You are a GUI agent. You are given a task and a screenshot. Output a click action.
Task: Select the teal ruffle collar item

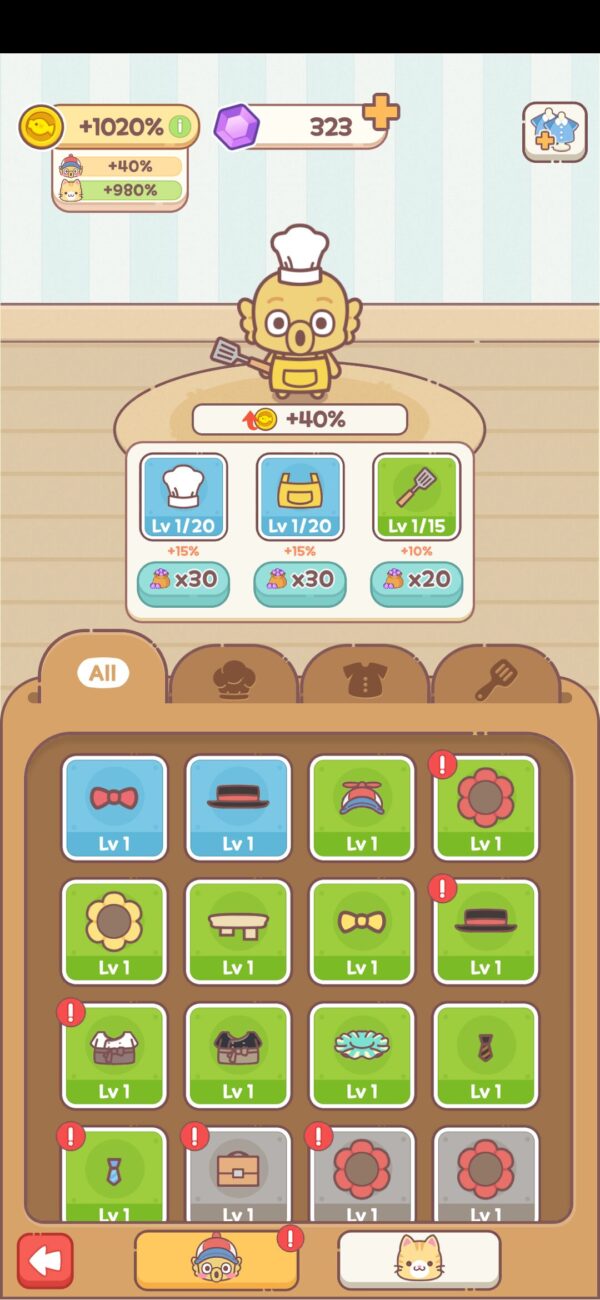click(x=361, y=1054)
